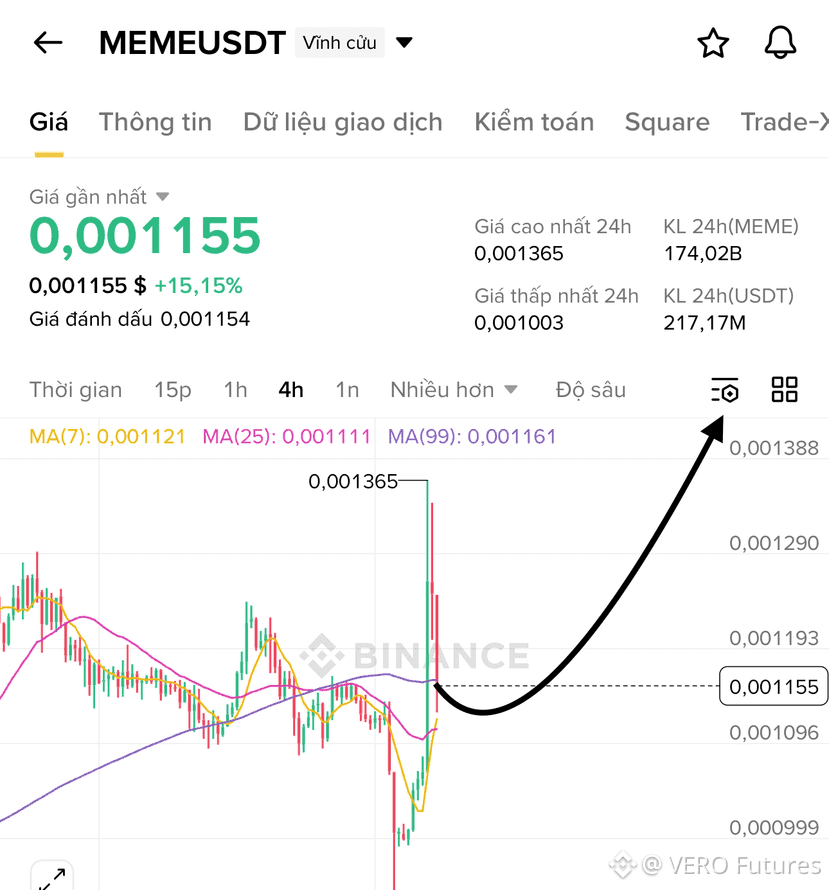Switch to the Thông tin tab
The width and height of the screenshot is (829, 890).
(x=155, y=122)
